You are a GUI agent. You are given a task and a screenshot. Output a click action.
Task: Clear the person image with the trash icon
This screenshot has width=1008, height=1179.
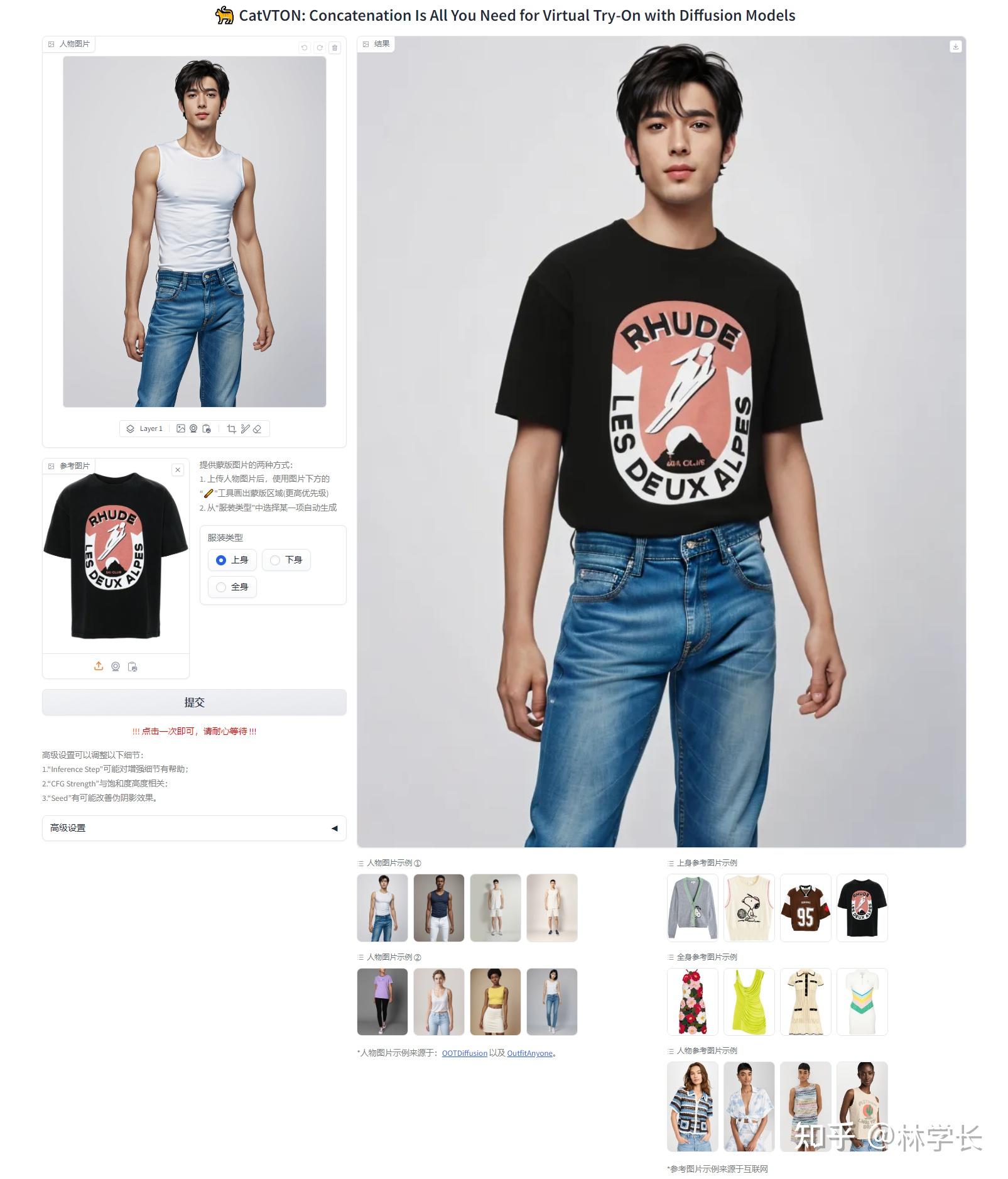pyautogui.click(x=335, y=48)
